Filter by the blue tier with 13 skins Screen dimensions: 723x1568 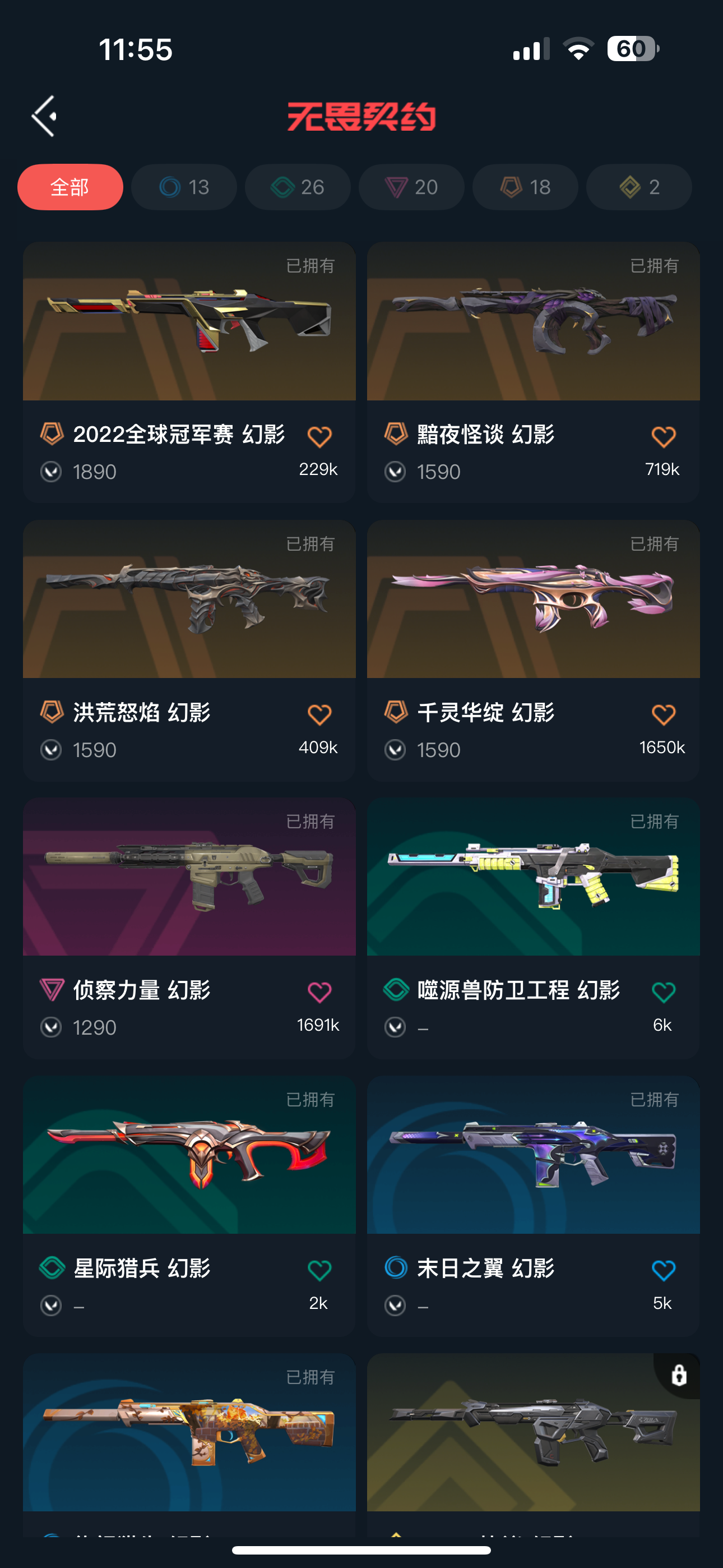[x=184, y=187]
